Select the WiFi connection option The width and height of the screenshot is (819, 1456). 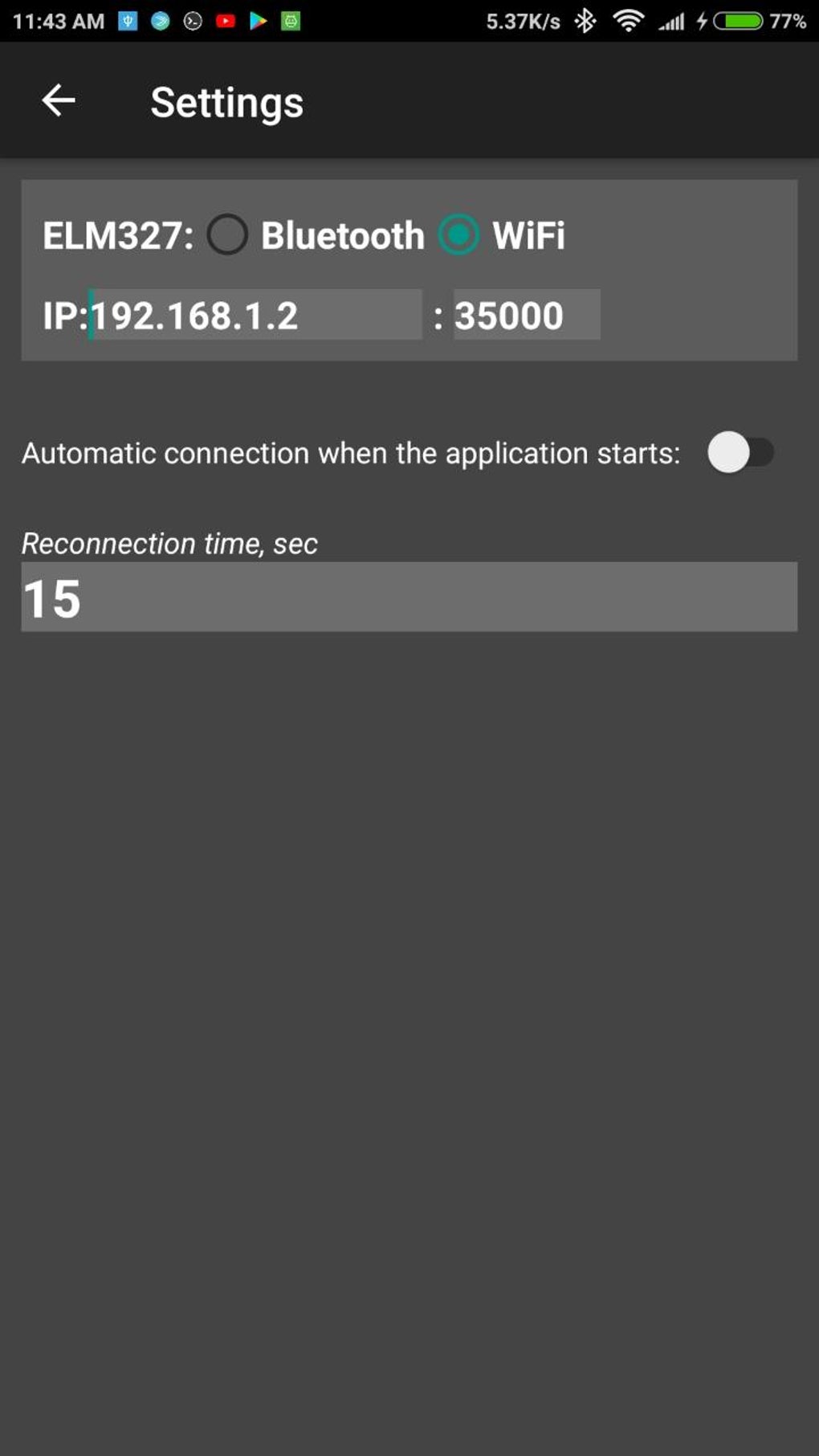(459, 235)
